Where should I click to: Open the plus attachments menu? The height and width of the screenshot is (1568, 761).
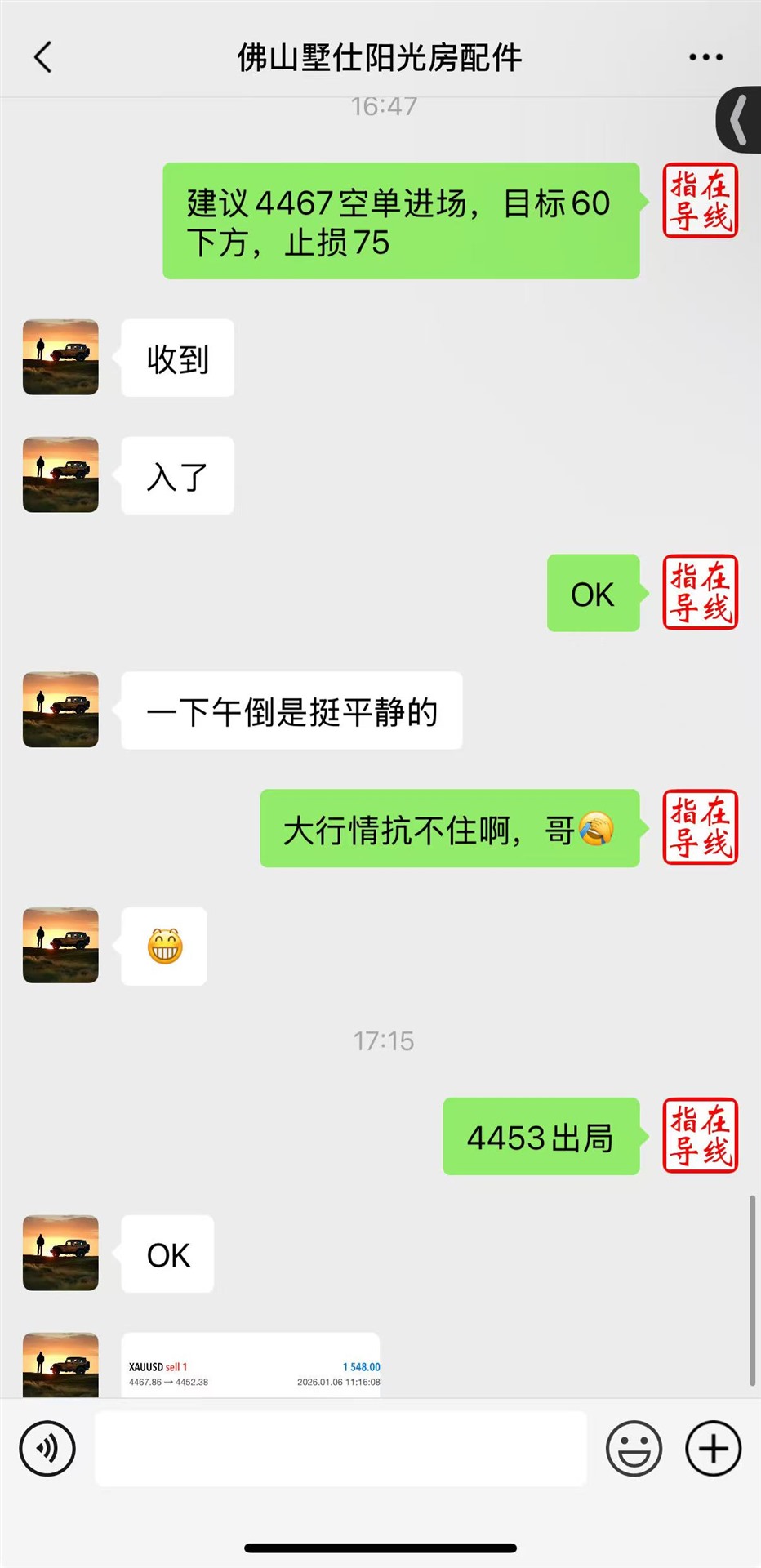point(713,1448)
